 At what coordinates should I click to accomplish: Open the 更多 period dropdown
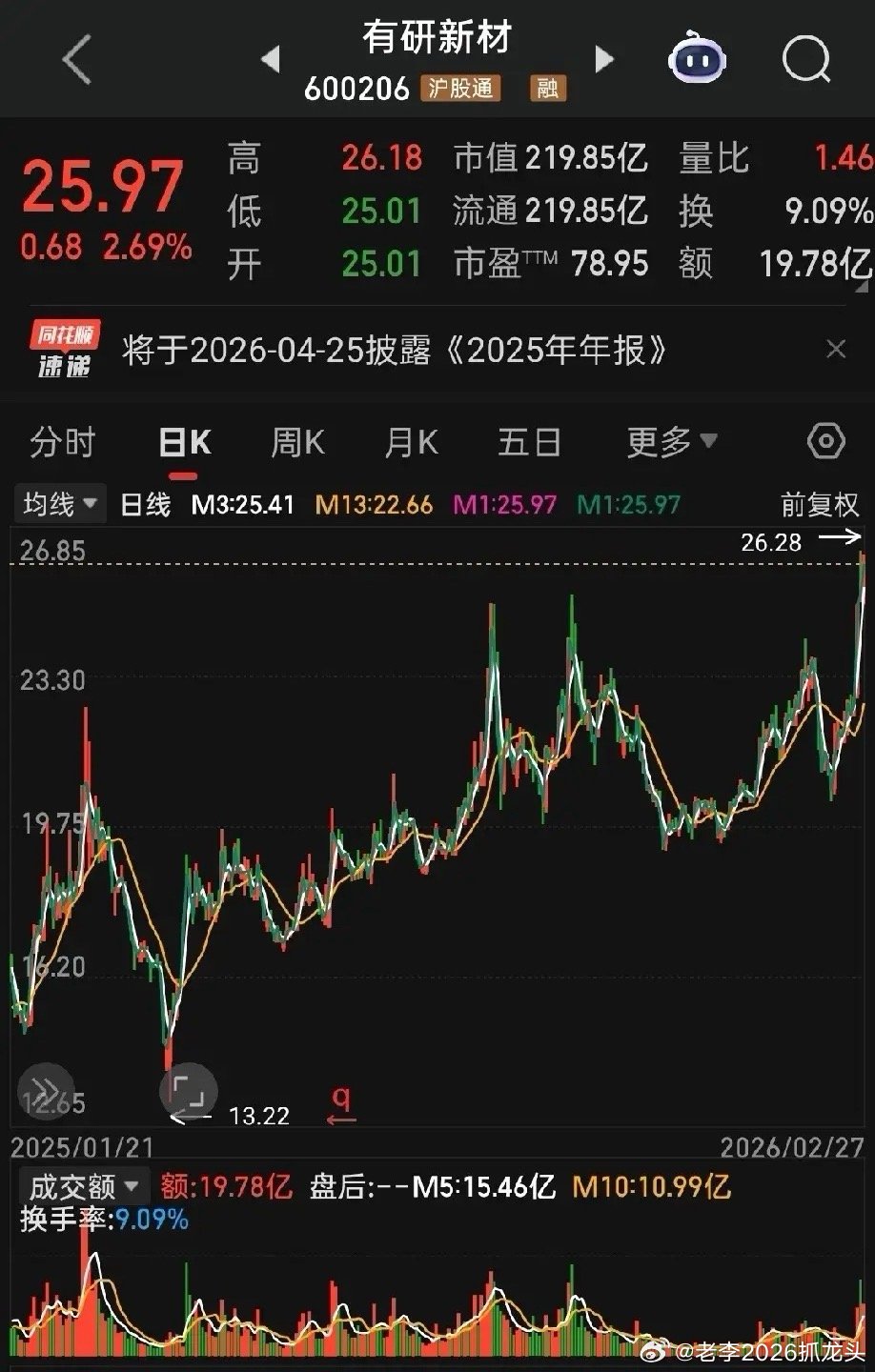tap(668, 441)
